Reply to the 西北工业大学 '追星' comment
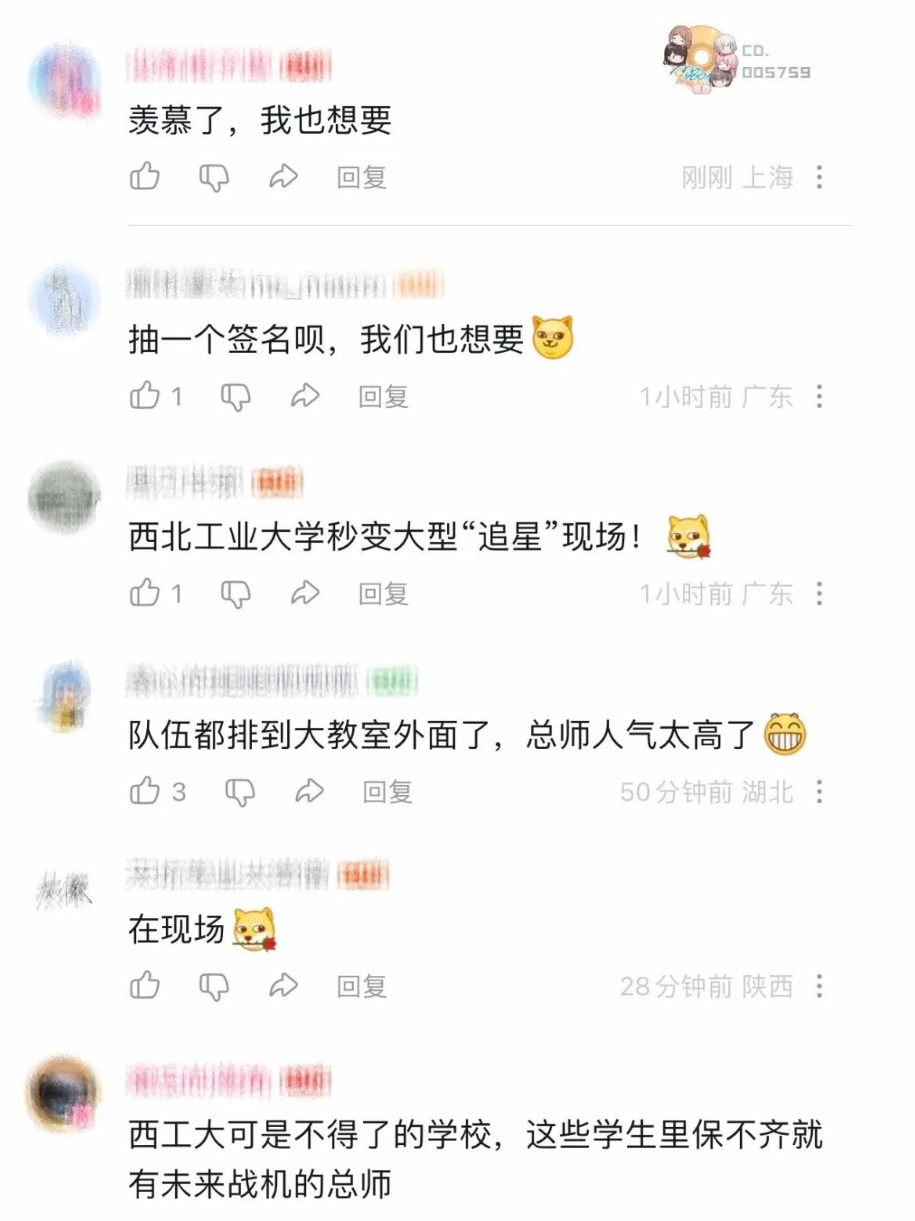Screen dimensions: 915x1221 (383, 594)
